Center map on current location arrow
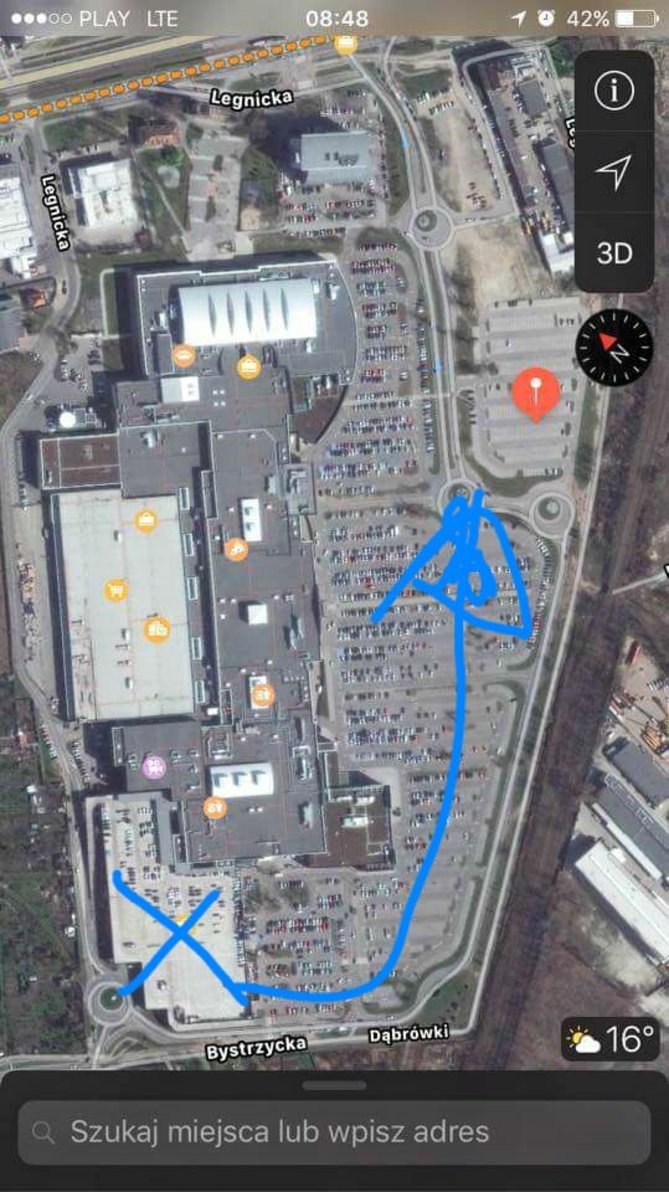 [x=614, y=171]
